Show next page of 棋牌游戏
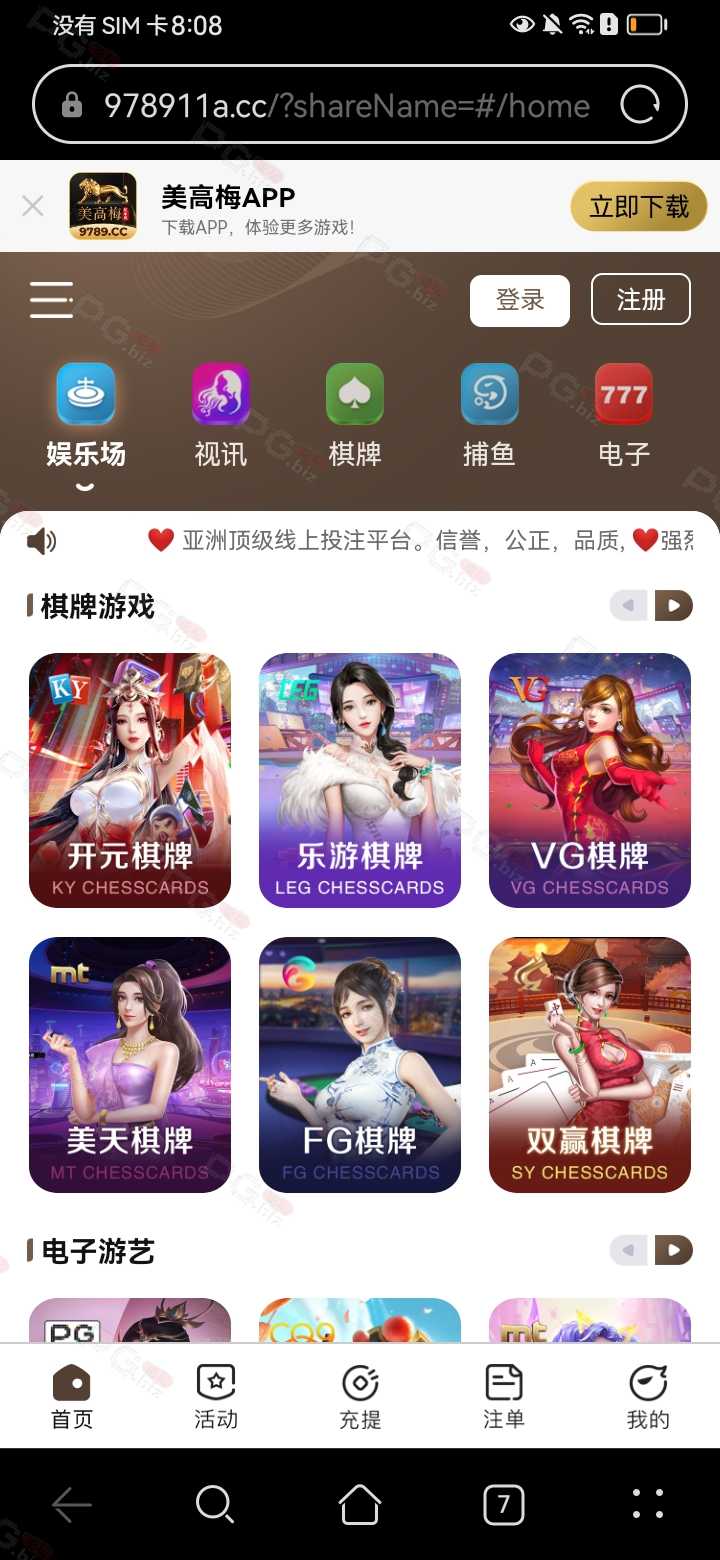The image size is (720, 1560). click(674, 605)
